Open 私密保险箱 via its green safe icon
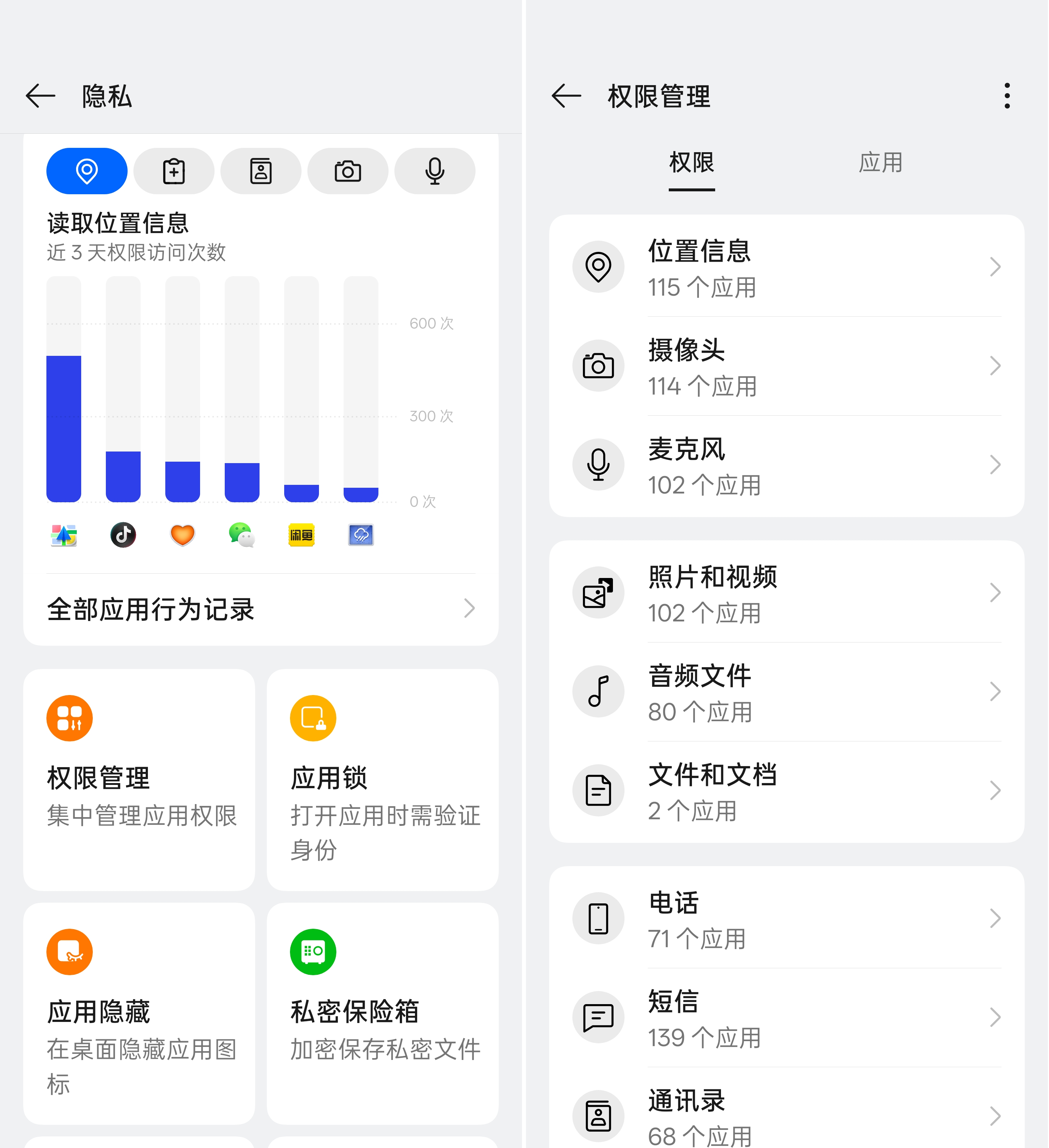Screen dimensions: 1049x1148 312,951
